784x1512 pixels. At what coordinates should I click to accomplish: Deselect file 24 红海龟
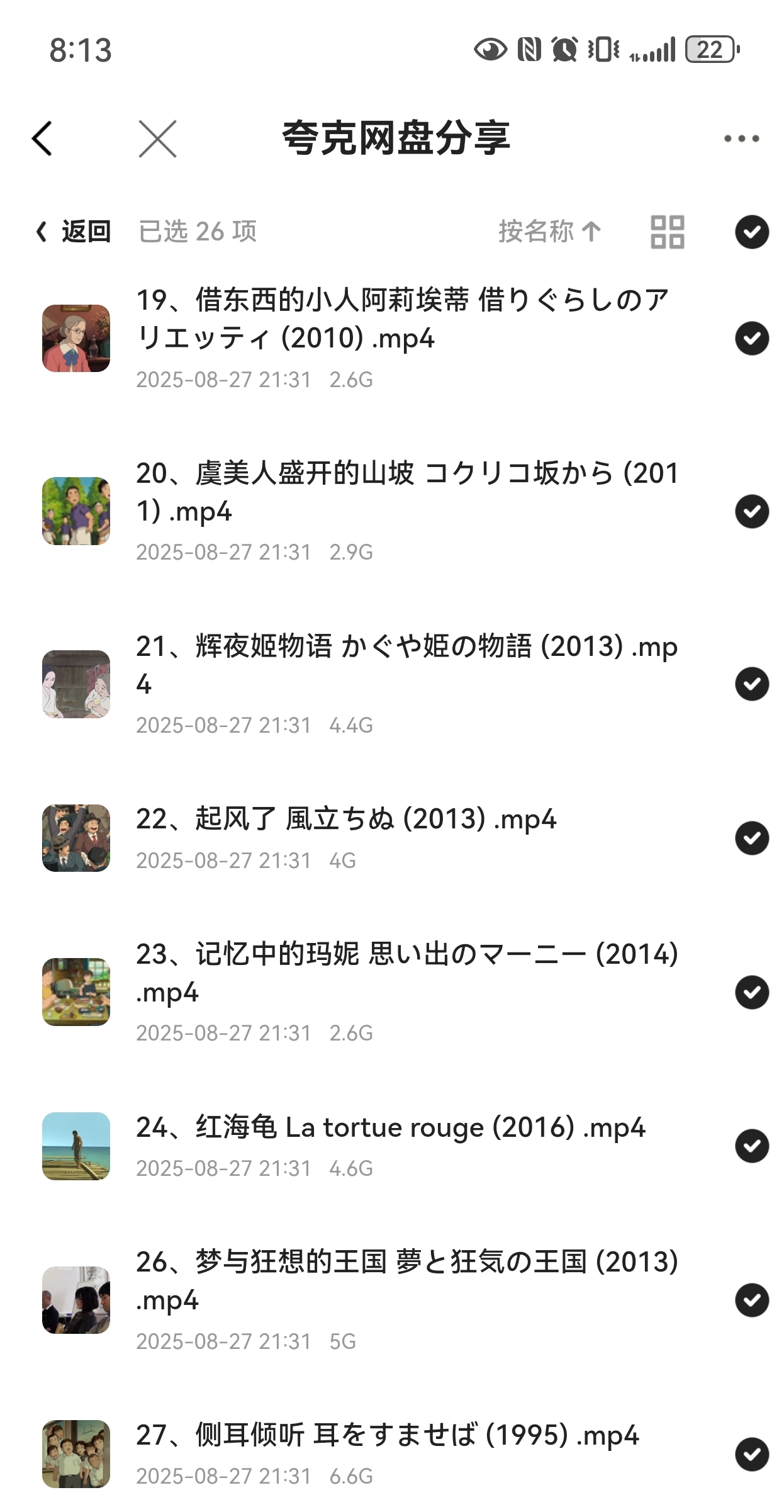751,1146
